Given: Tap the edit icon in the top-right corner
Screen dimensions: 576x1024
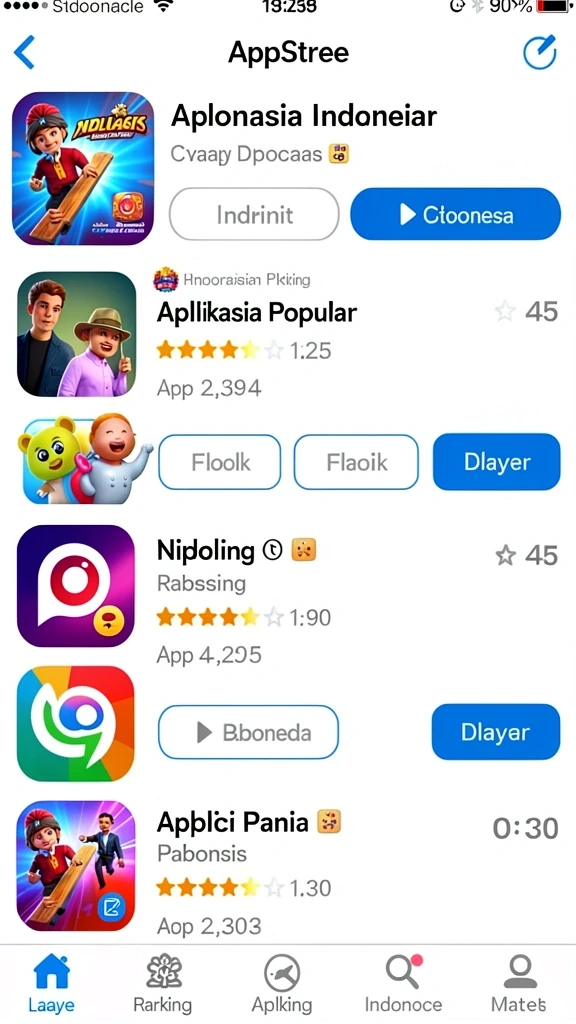Looking at the screenshot, I should point(540,52).
